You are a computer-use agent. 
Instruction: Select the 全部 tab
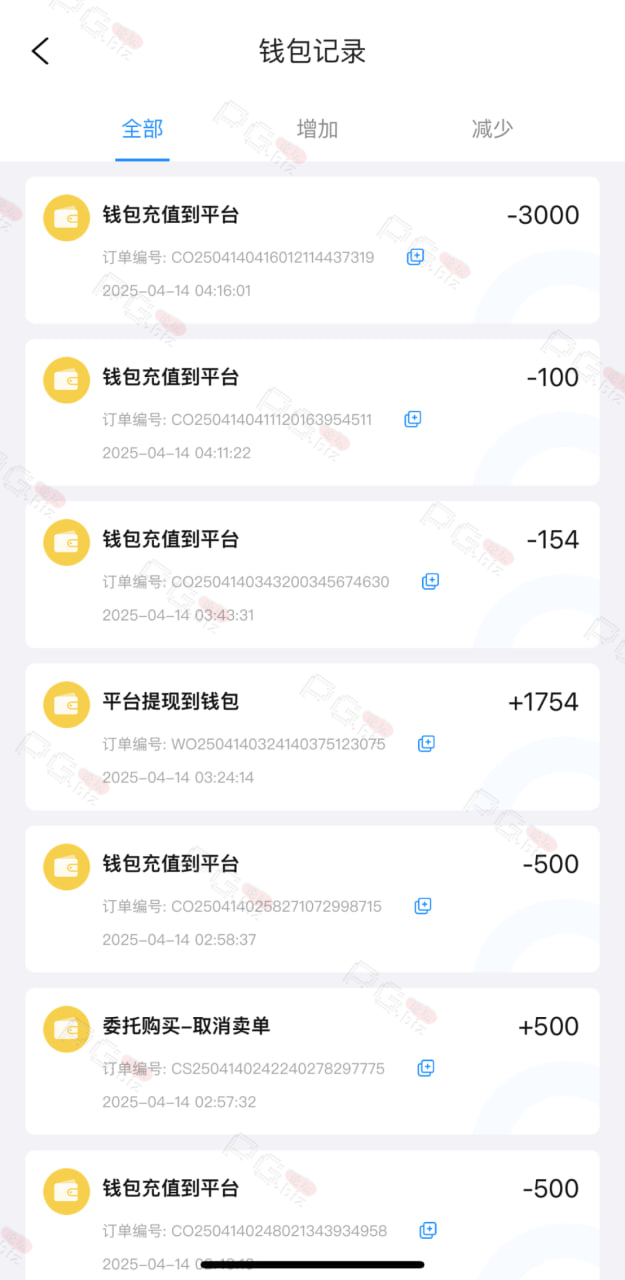(142, 129)
